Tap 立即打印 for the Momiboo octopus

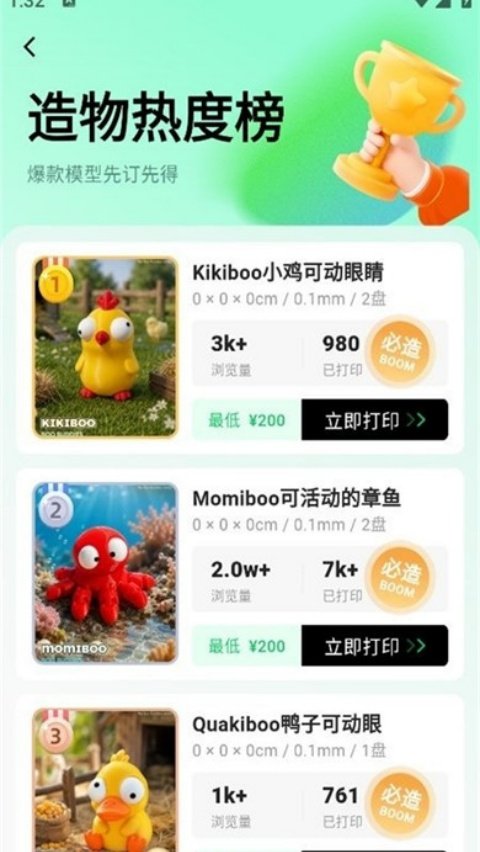pyautogui.click(x=375, y=646)
